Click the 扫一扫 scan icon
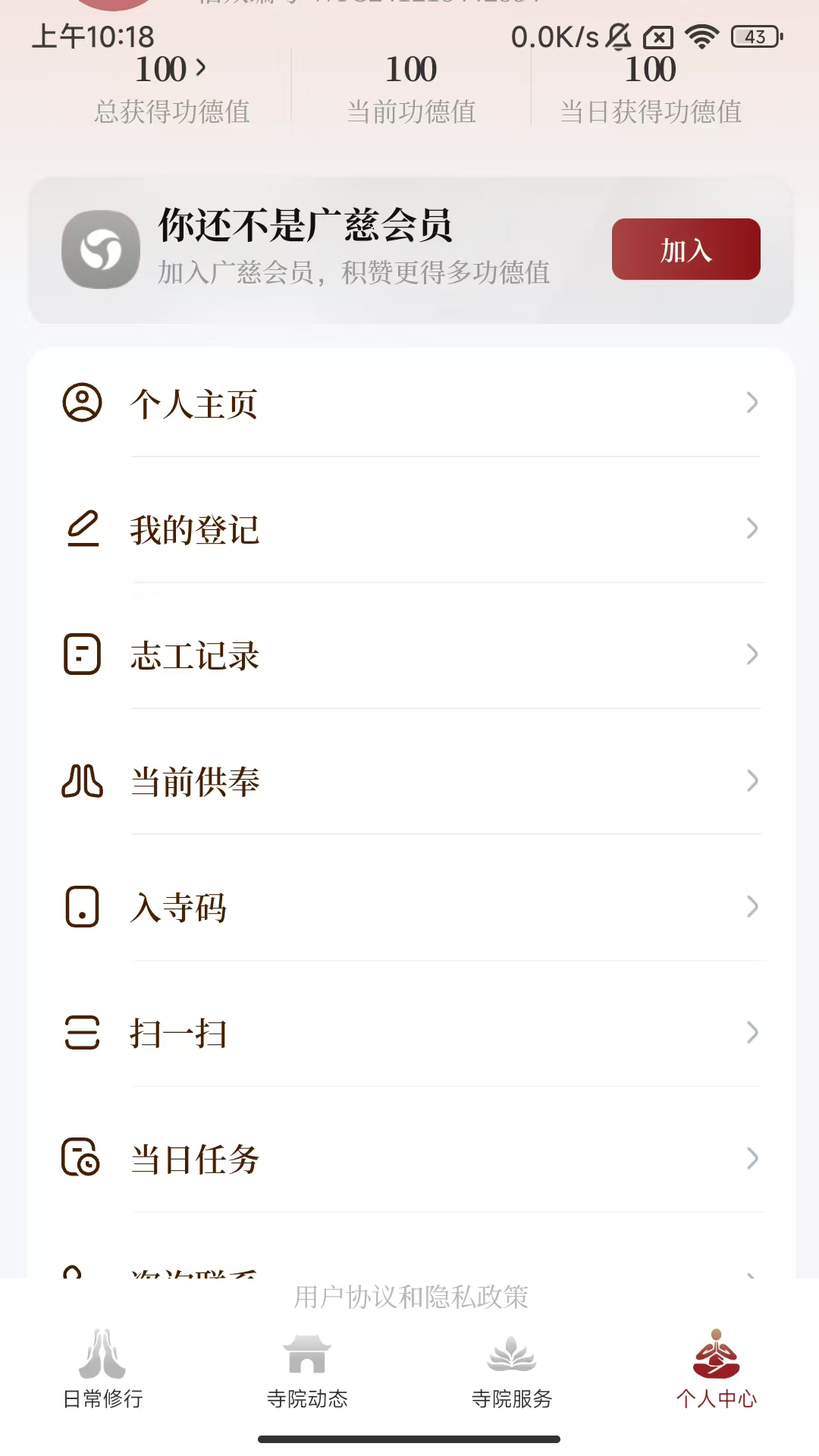This screenshot has width=819, height=1456. (81, 1033)
